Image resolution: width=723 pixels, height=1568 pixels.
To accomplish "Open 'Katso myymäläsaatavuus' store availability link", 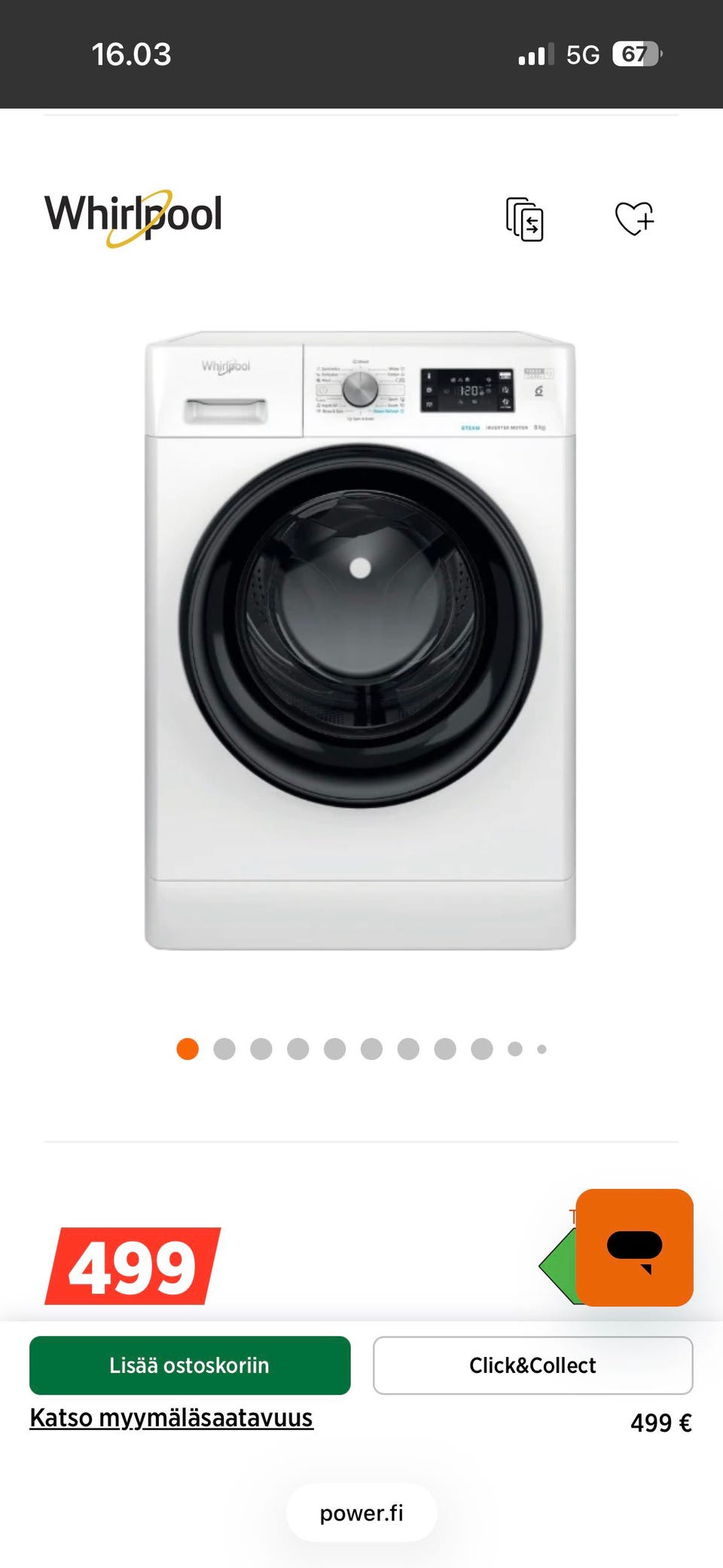I will click(x=171, y=1417).
